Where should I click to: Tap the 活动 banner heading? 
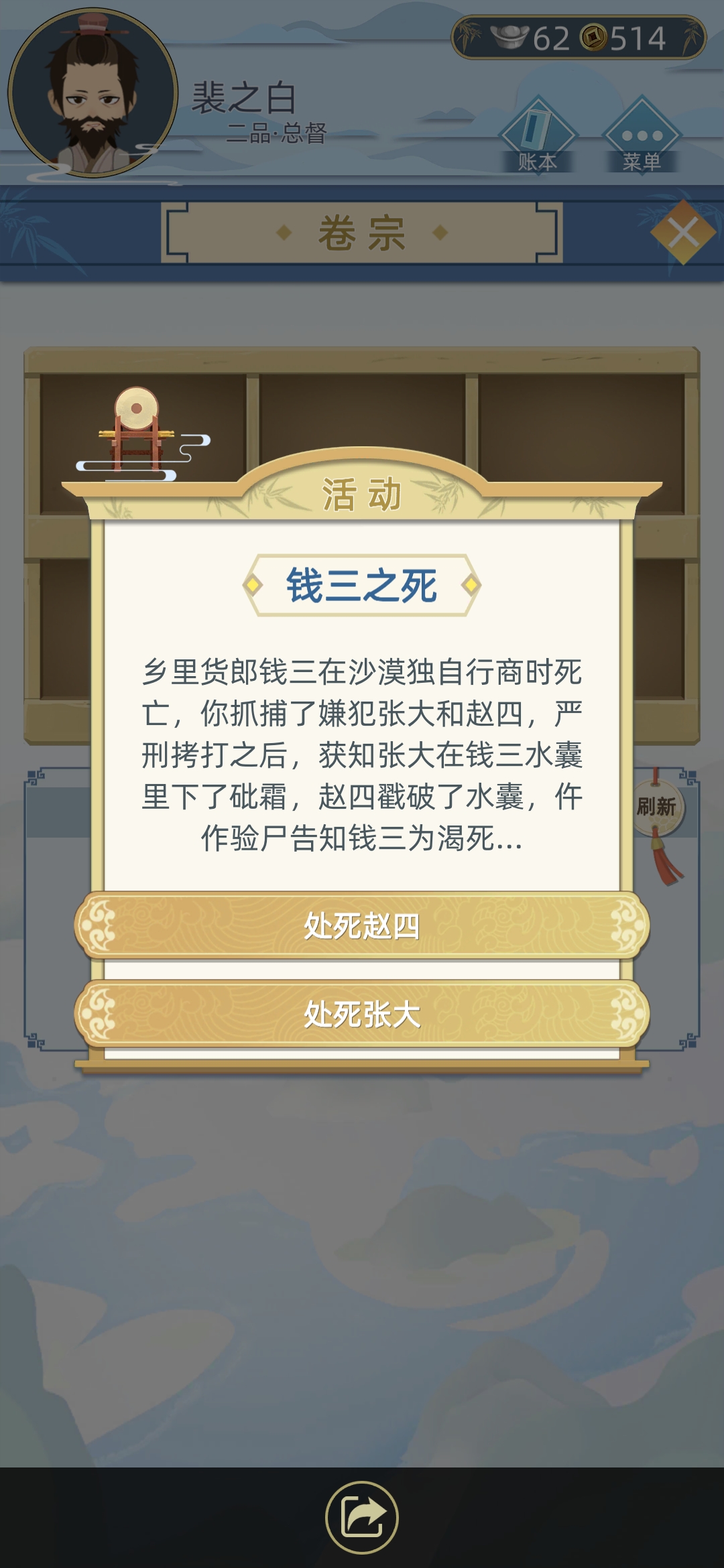point(362,495)
